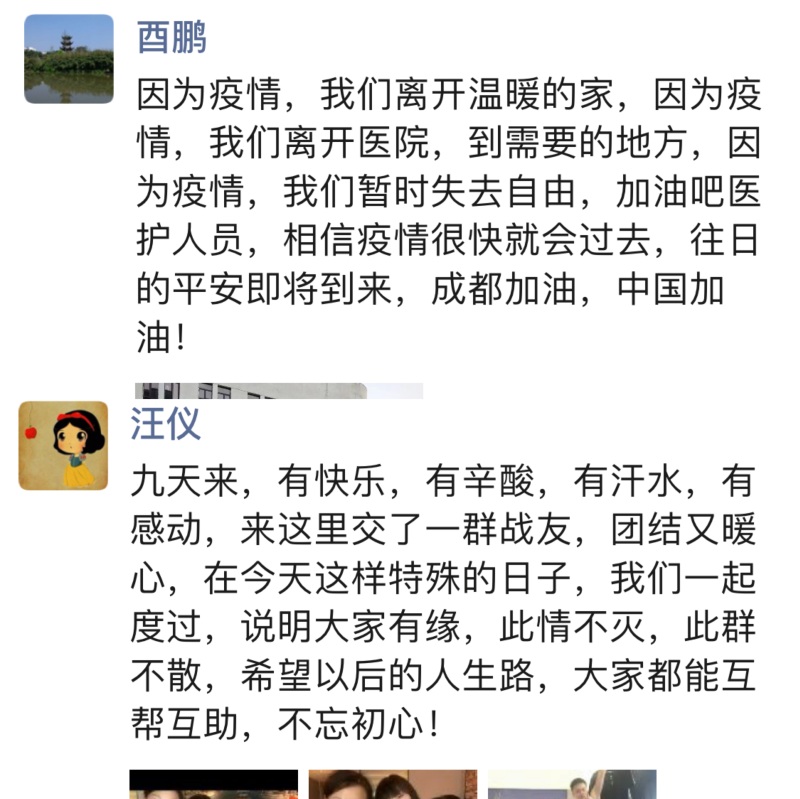
Task: Open the first photo in 汪仪's post
Action: (x=214, y=784)
